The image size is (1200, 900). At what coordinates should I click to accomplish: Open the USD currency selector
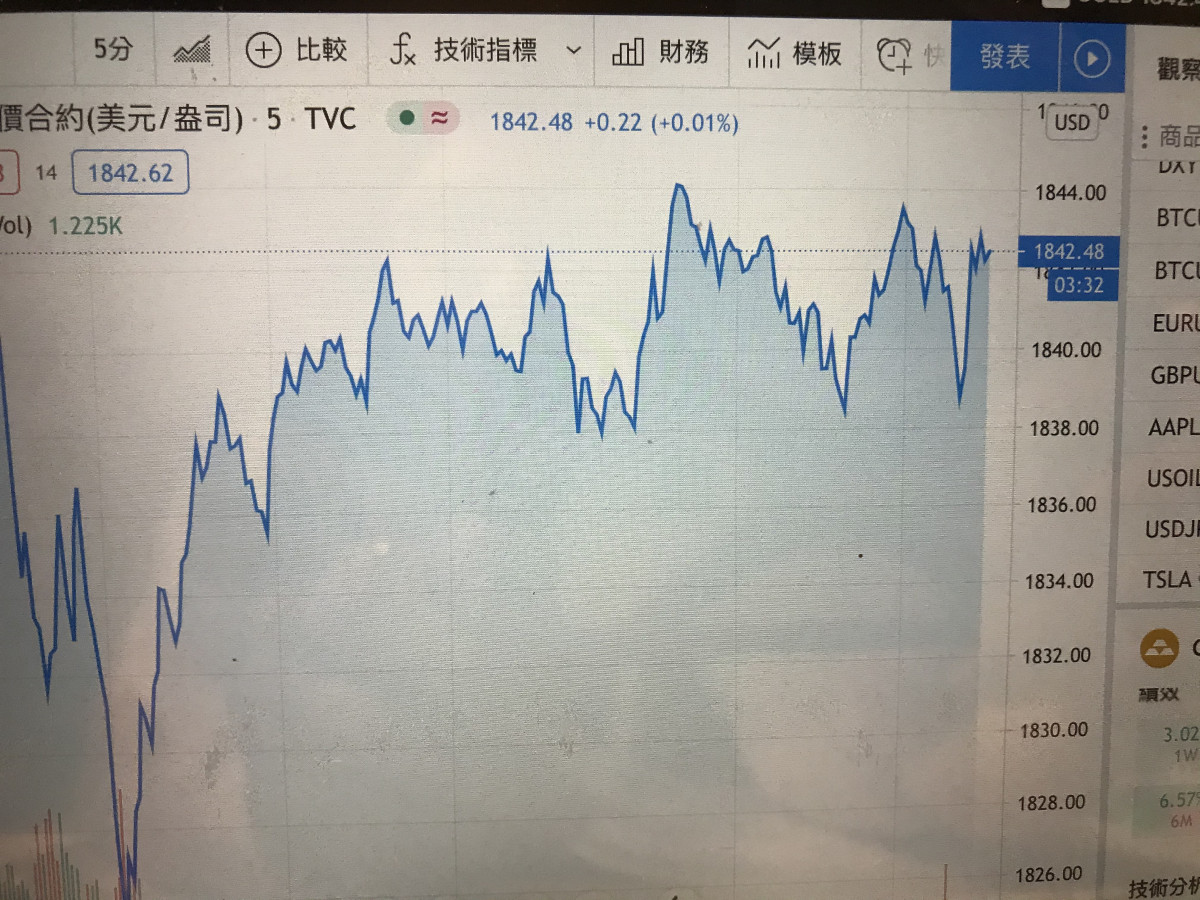[x=1071, y=123]
